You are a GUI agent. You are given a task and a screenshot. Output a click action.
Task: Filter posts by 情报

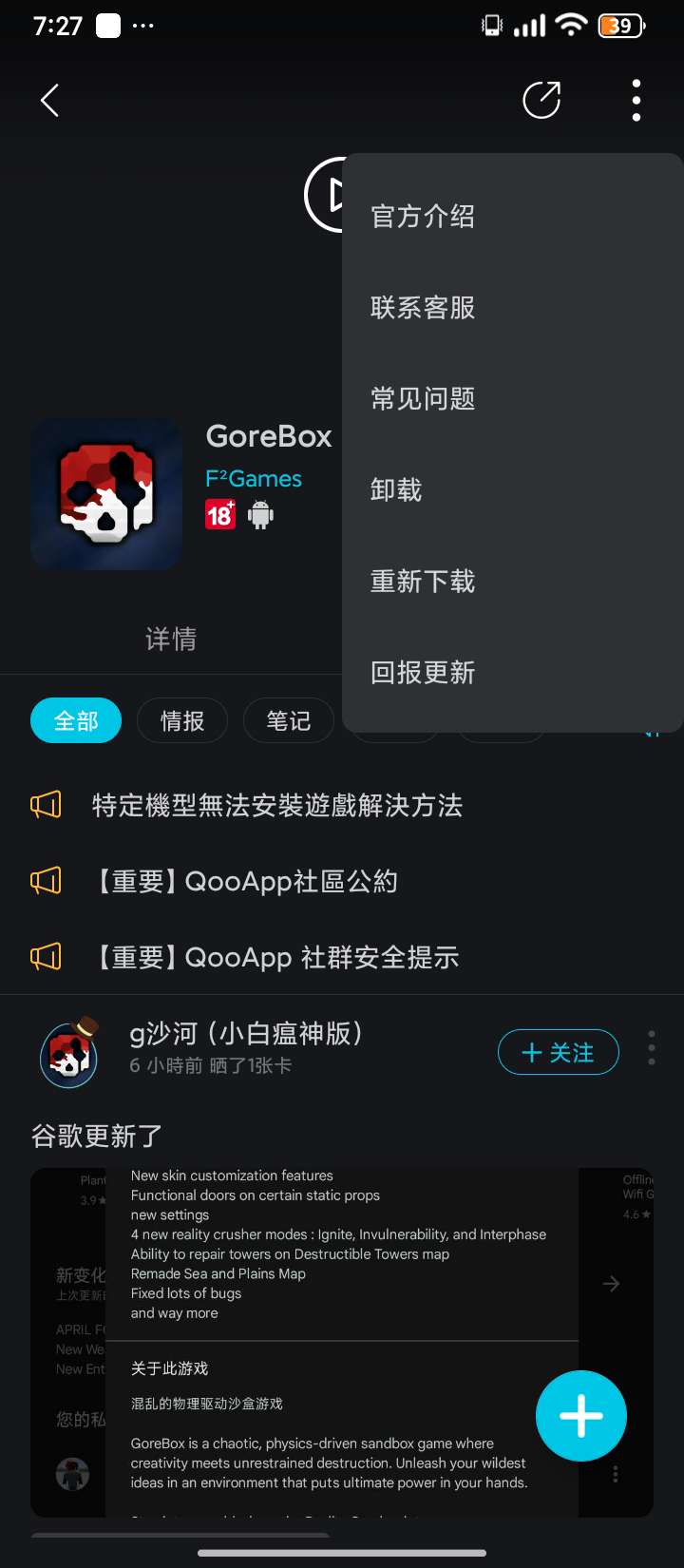(x=182, y=721)
